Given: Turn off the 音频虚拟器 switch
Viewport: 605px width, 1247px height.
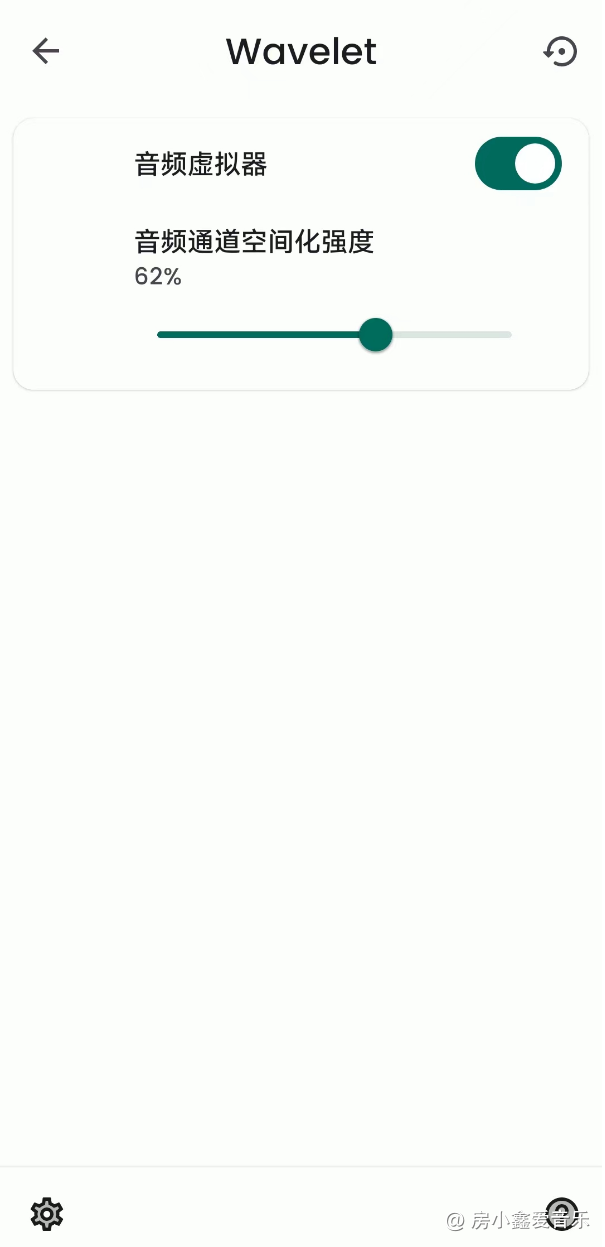Looking at the screenshot, I should pyautogui.click(x=518, y=164).
